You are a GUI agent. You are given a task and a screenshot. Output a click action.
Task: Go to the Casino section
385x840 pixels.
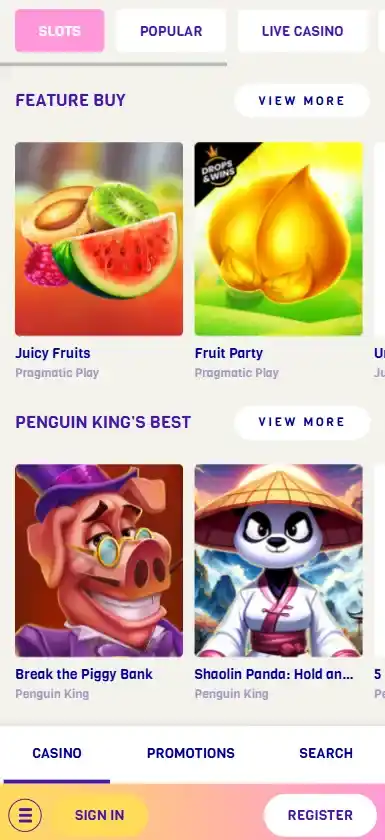(57, 753)
